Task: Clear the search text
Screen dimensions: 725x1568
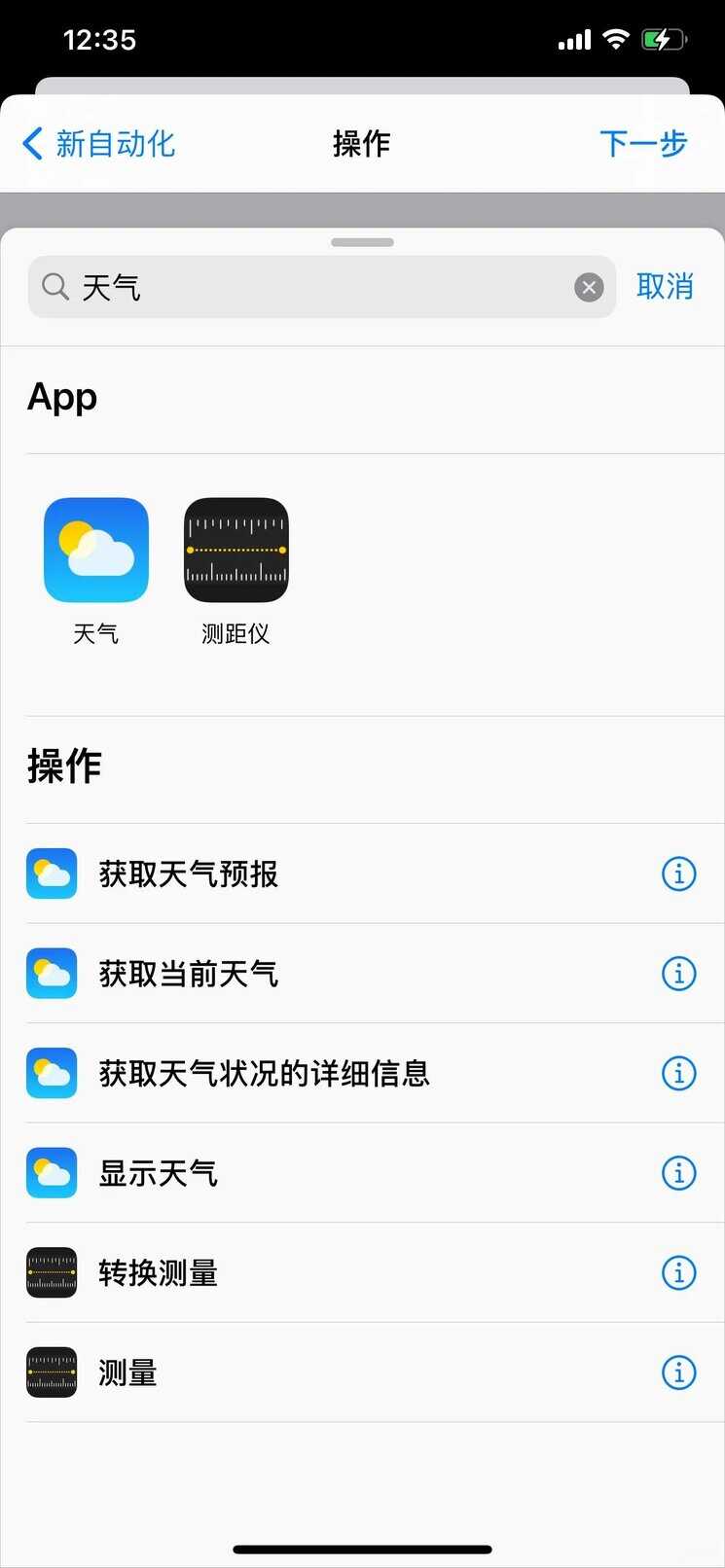Action: click(589, 287)
